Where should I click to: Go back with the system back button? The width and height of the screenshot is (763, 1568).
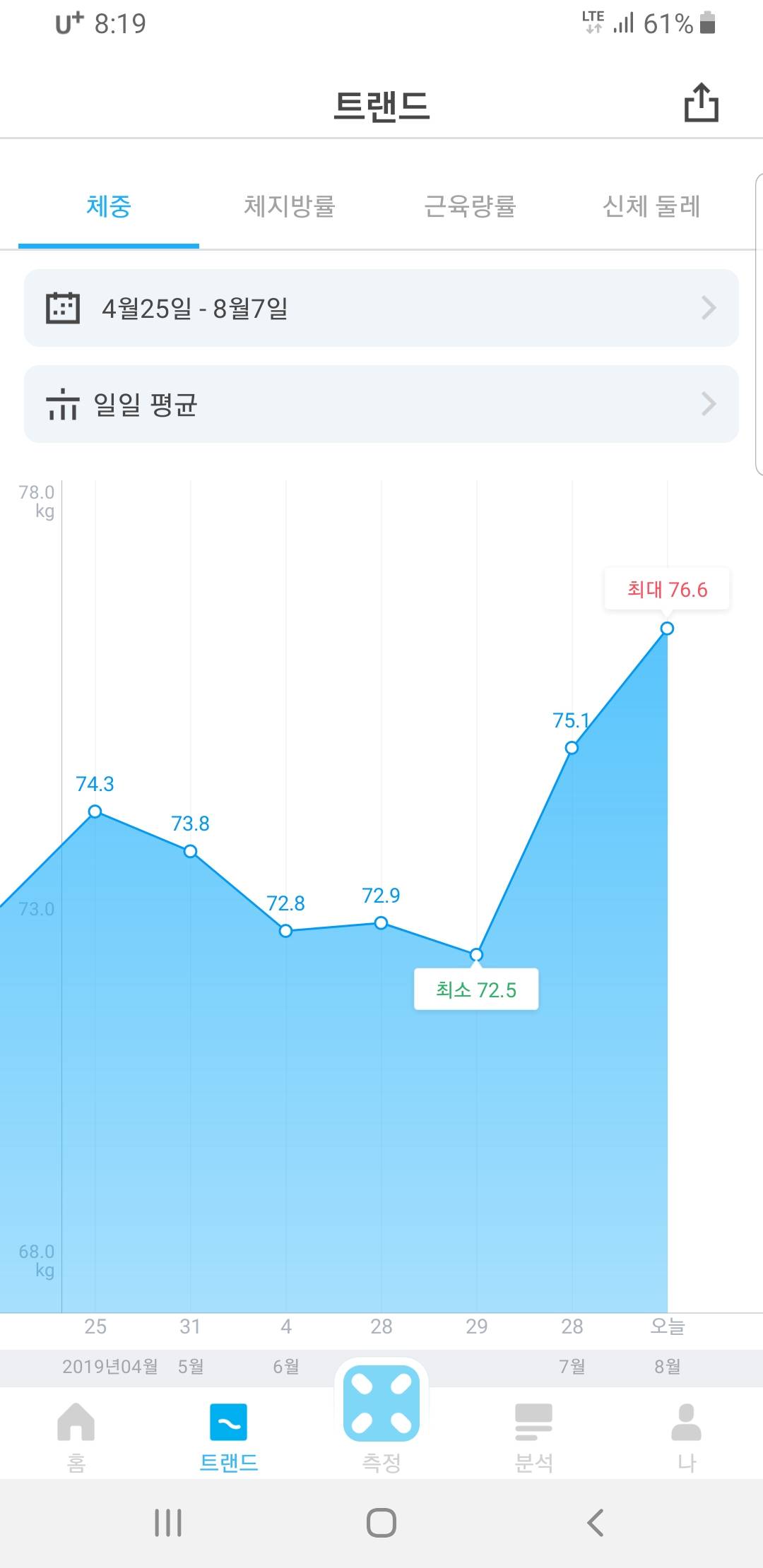pyautogui.click(x=596, y=1523)
